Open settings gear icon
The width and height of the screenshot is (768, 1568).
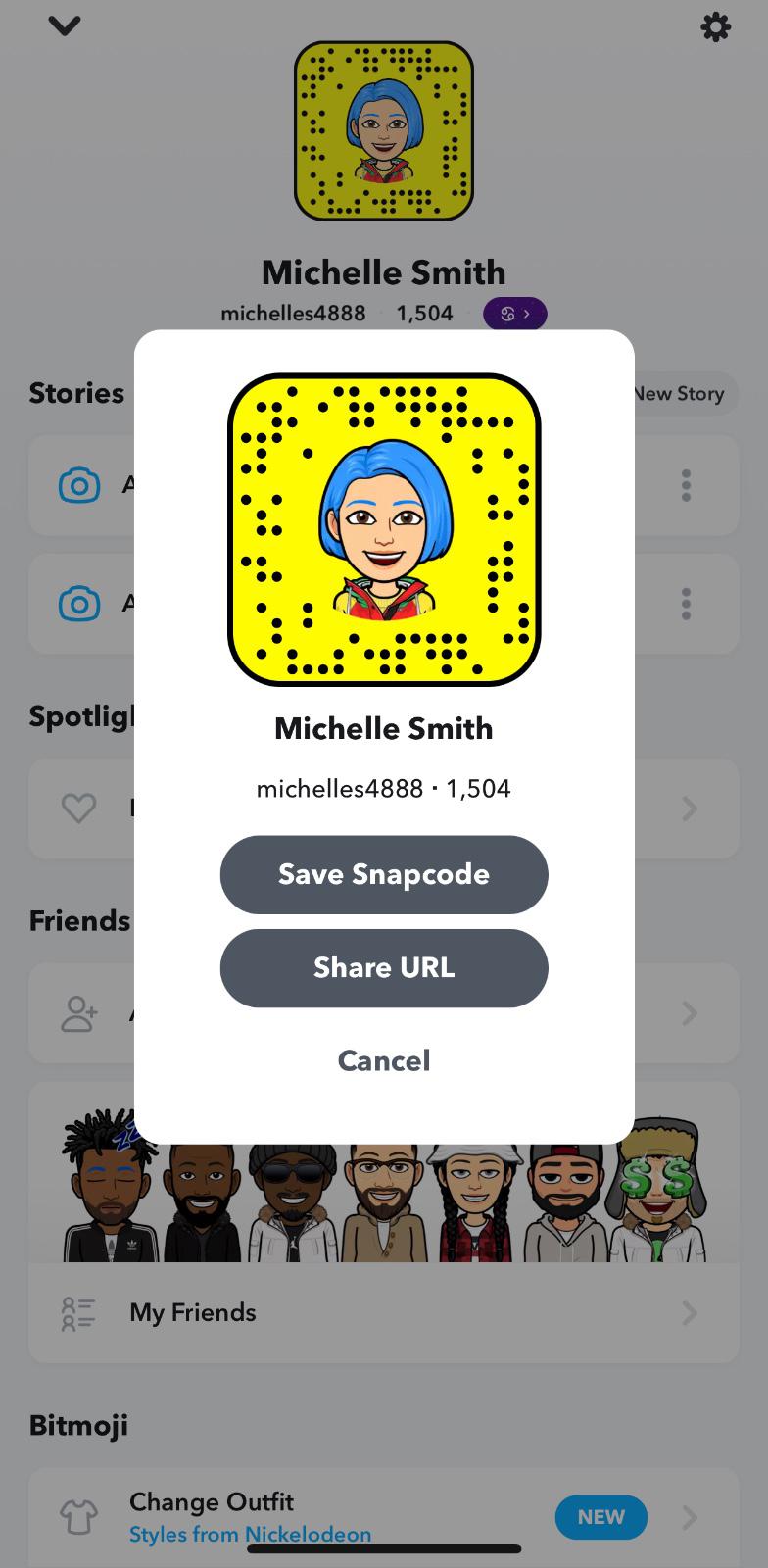[x=716, y=26]
